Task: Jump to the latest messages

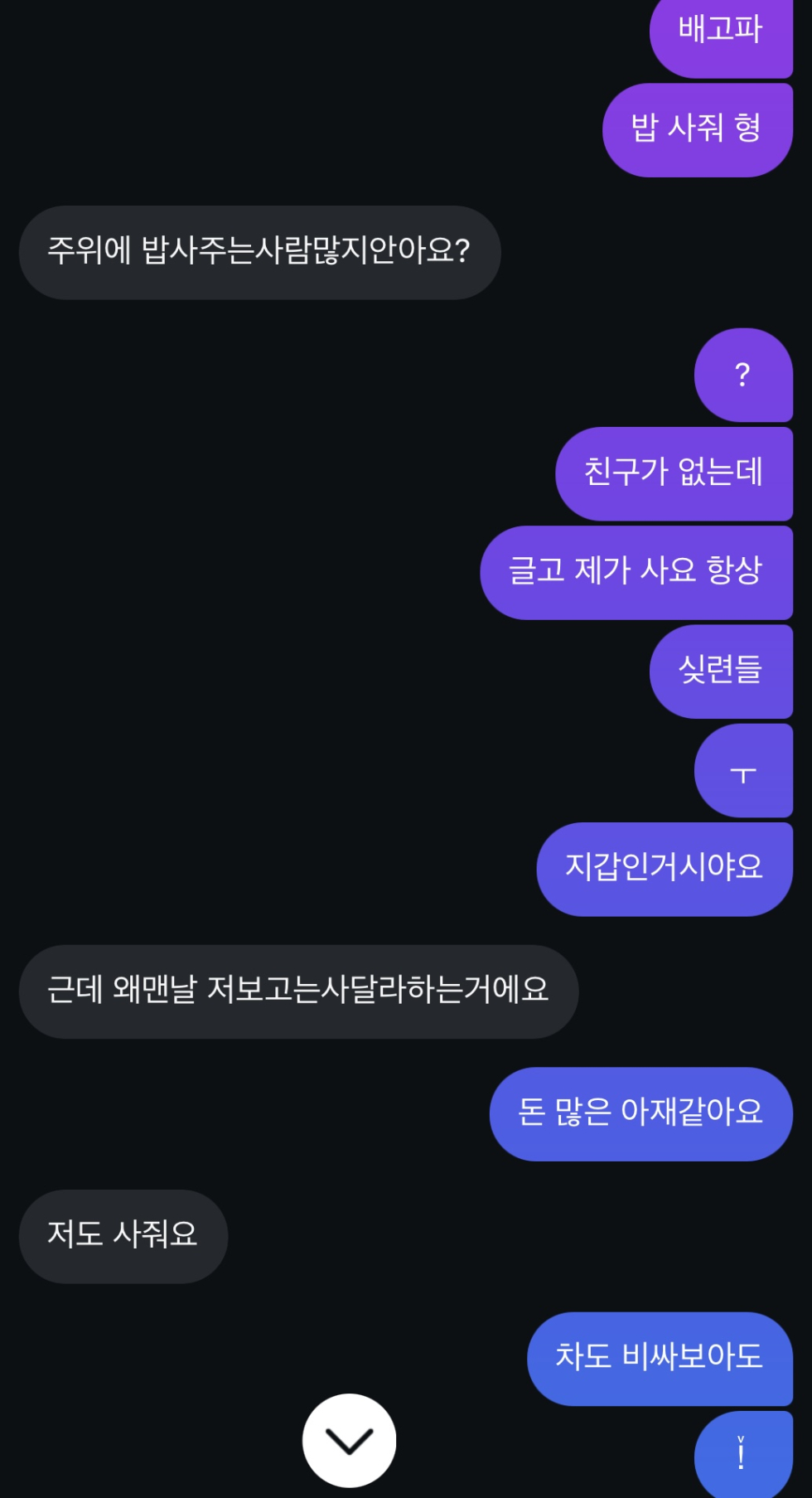Action: pos(349,1441)
